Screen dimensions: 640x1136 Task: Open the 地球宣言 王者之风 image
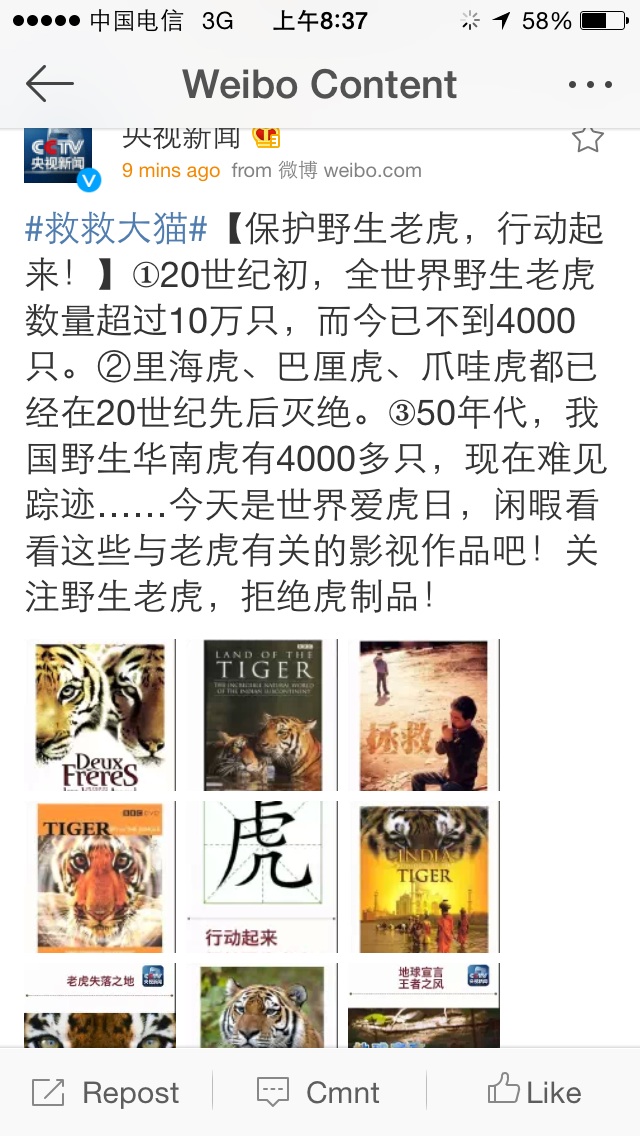[423, 1005]
